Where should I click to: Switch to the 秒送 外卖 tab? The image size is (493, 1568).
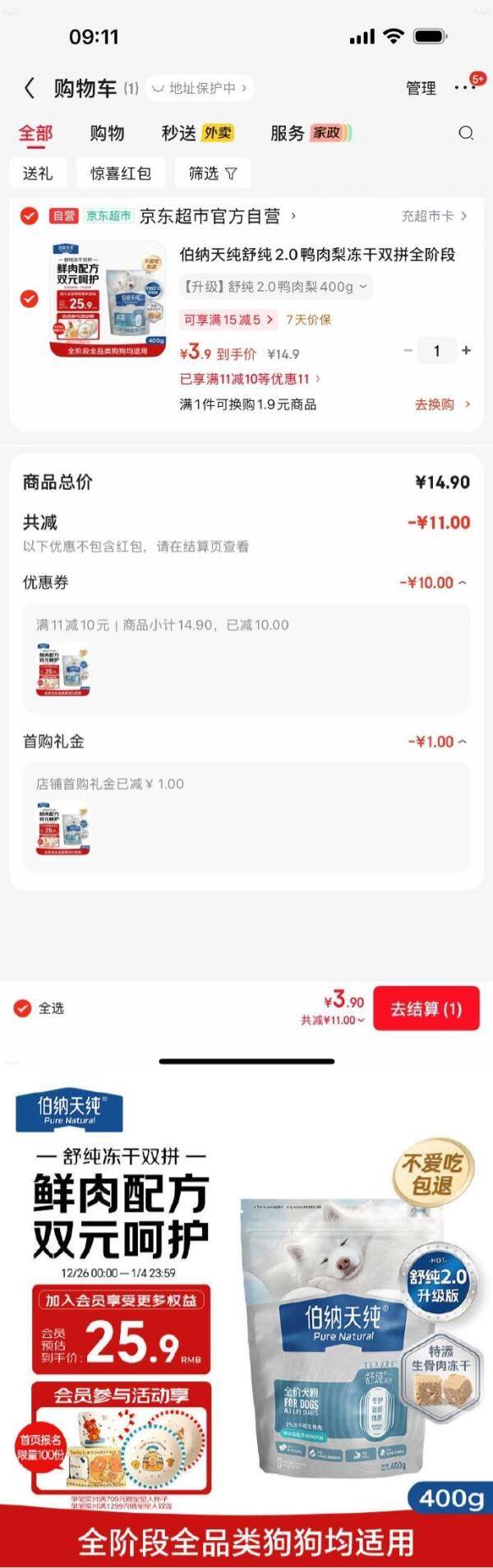197,133
